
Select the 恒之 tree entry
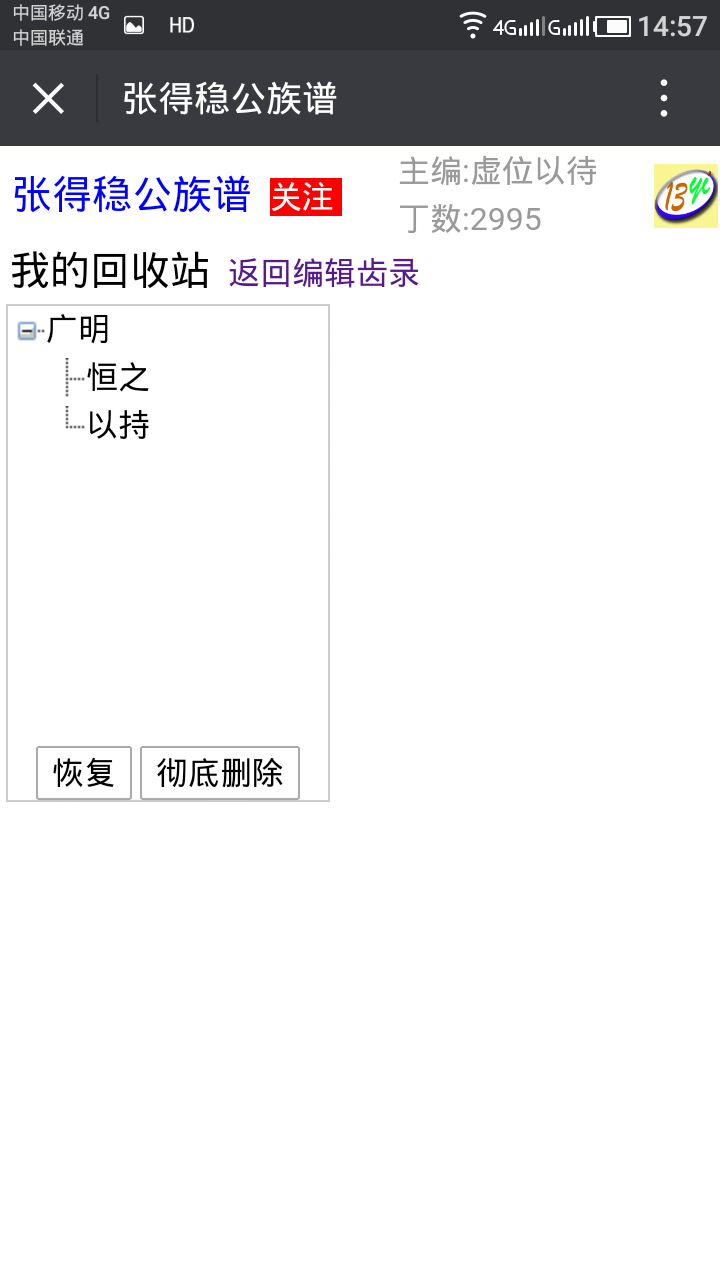pyautogui.click(x=118, y=378)
